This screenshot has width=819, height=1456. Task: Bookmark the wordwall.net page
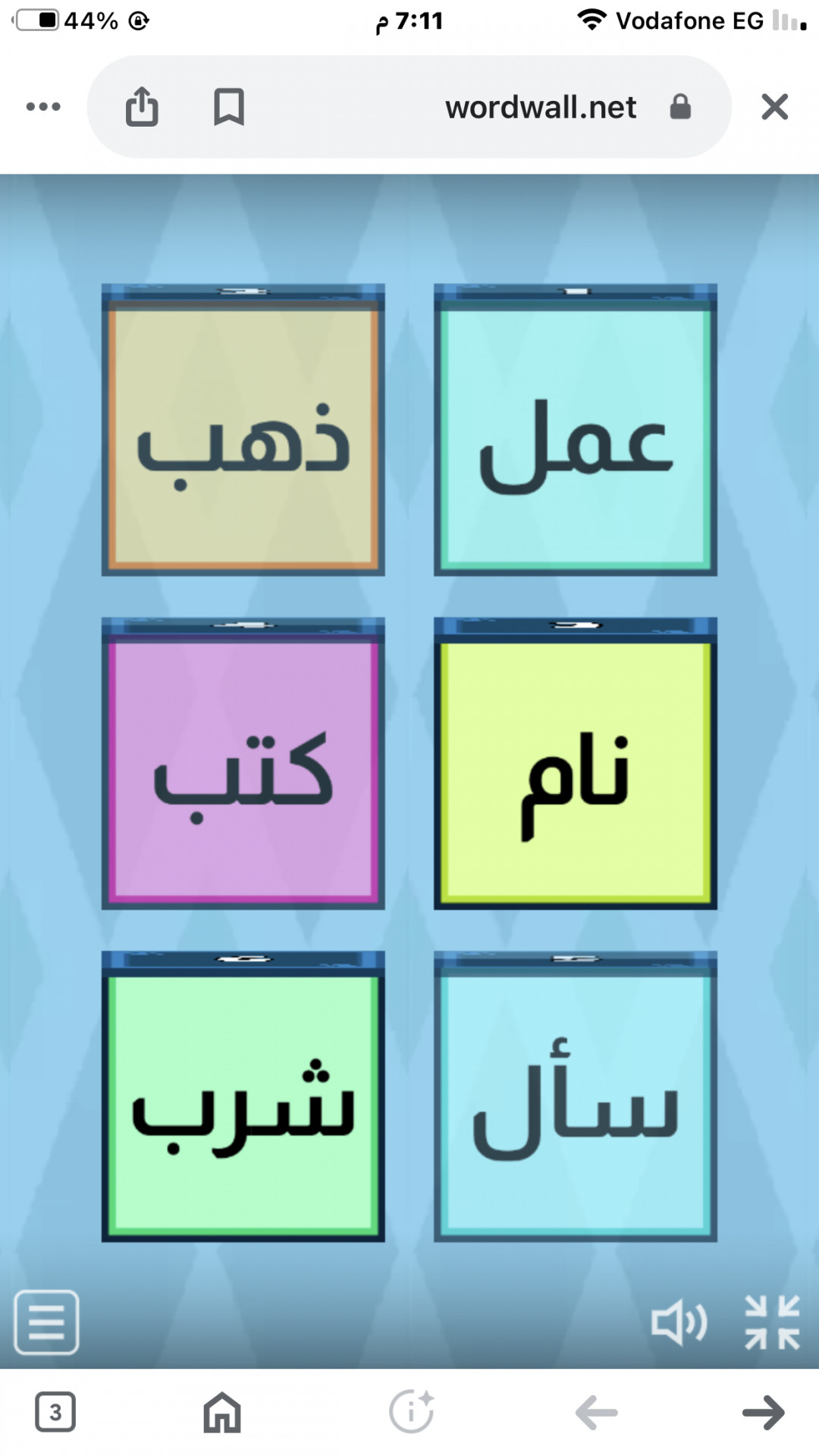click(x=228, y=107)
